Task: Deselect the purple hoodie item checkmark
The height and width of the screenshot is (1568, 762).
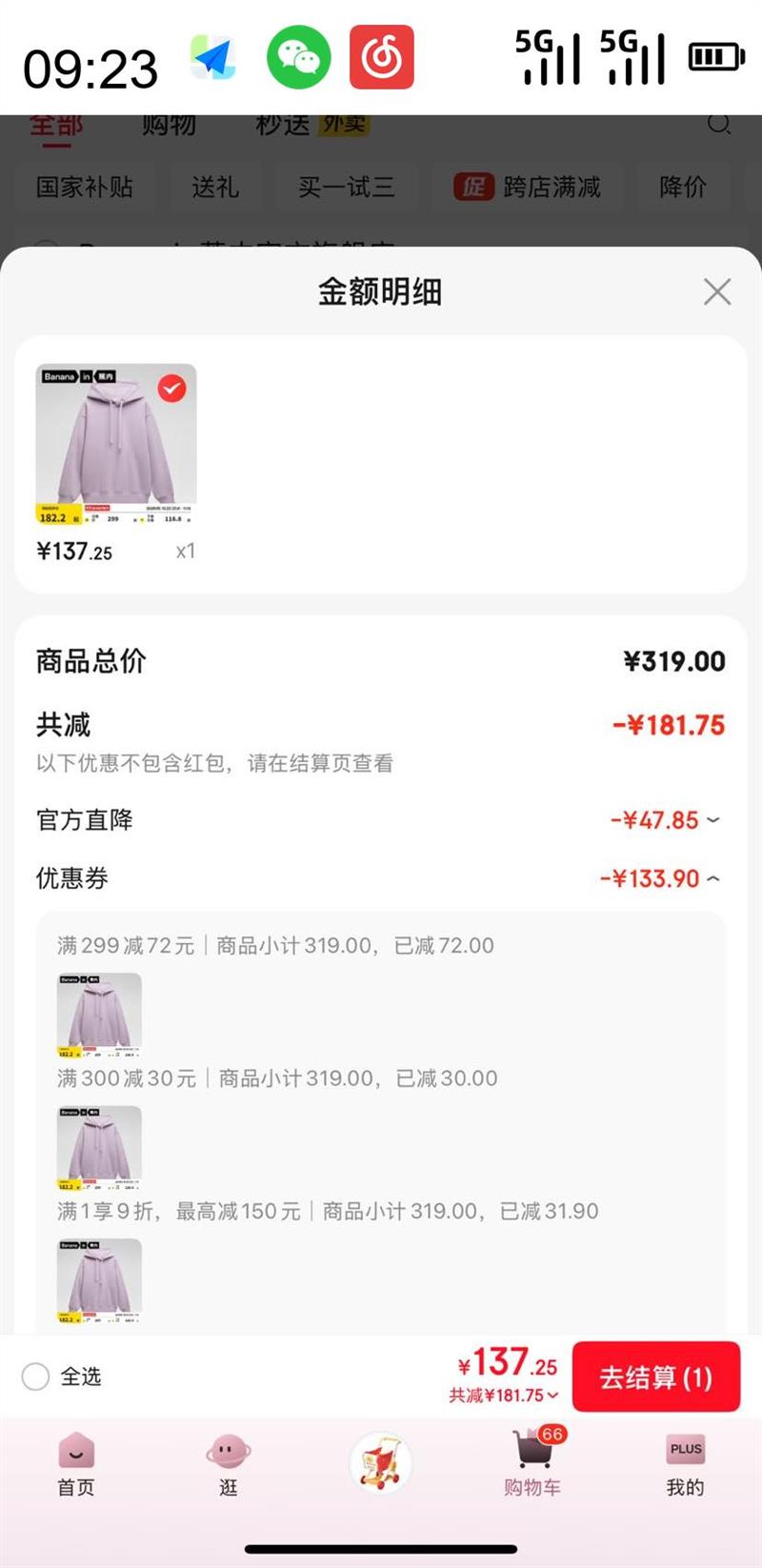Action: pyautogui.click(x=171, y=389)
